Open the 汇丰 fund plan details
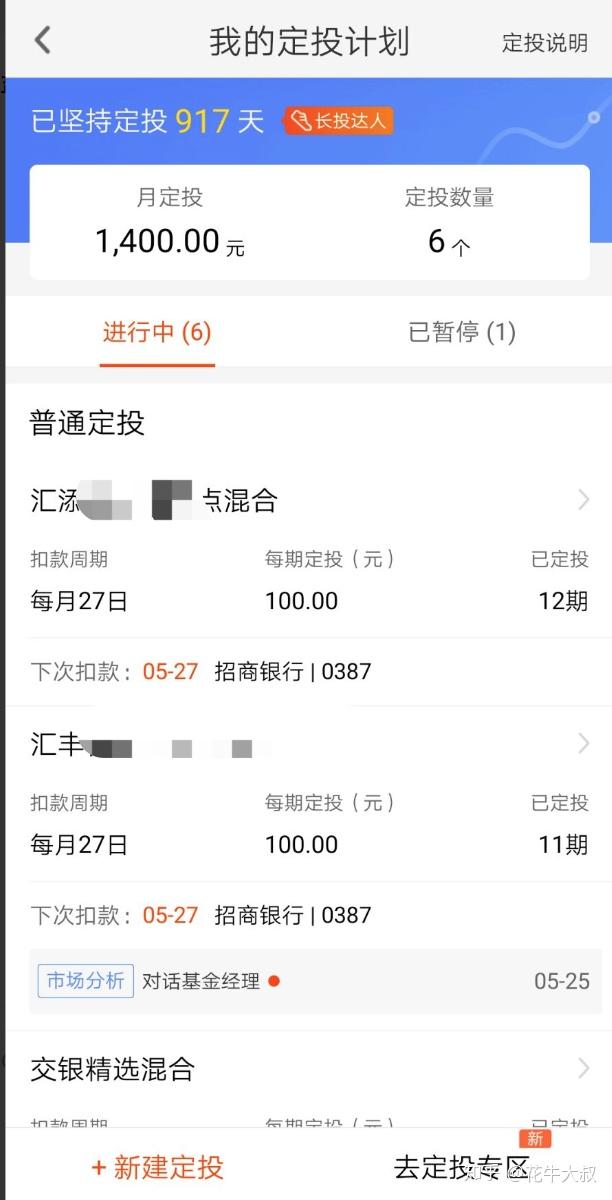Image resolution: width=612 pixels, height=1200 pixels. pos(306,745)
